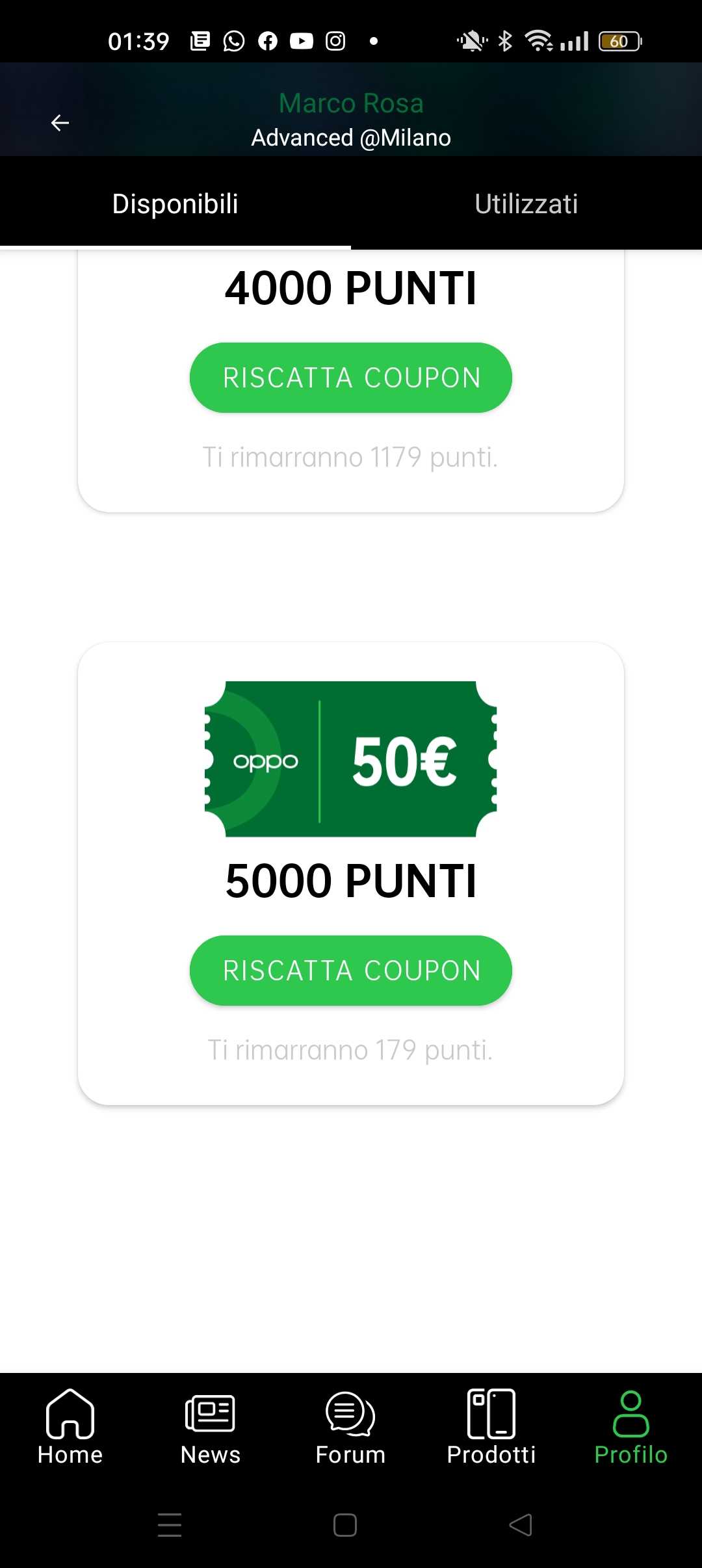Switch to the Utilizzati tab
This screenshot has height=1568, width=702.
526,203
